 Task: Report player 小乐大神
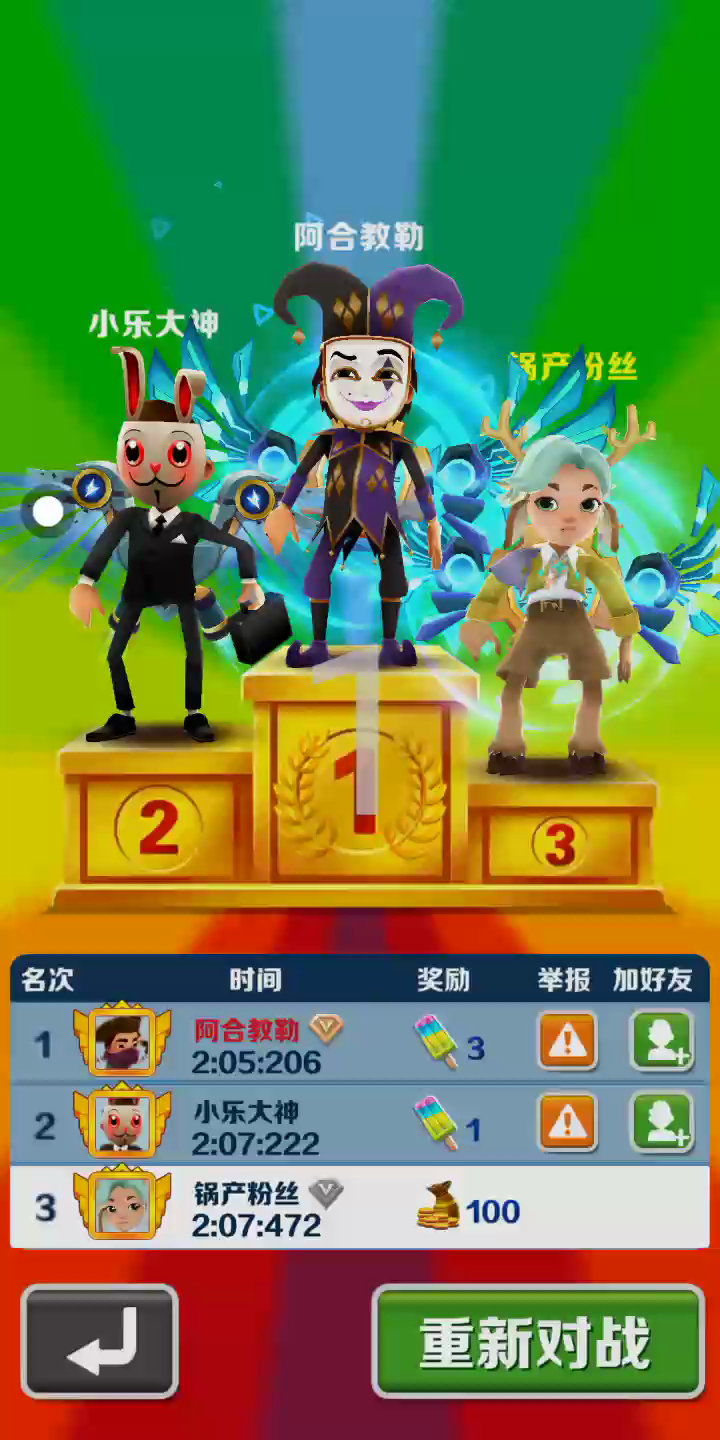pyautogui.click(x=568, y=1122)
